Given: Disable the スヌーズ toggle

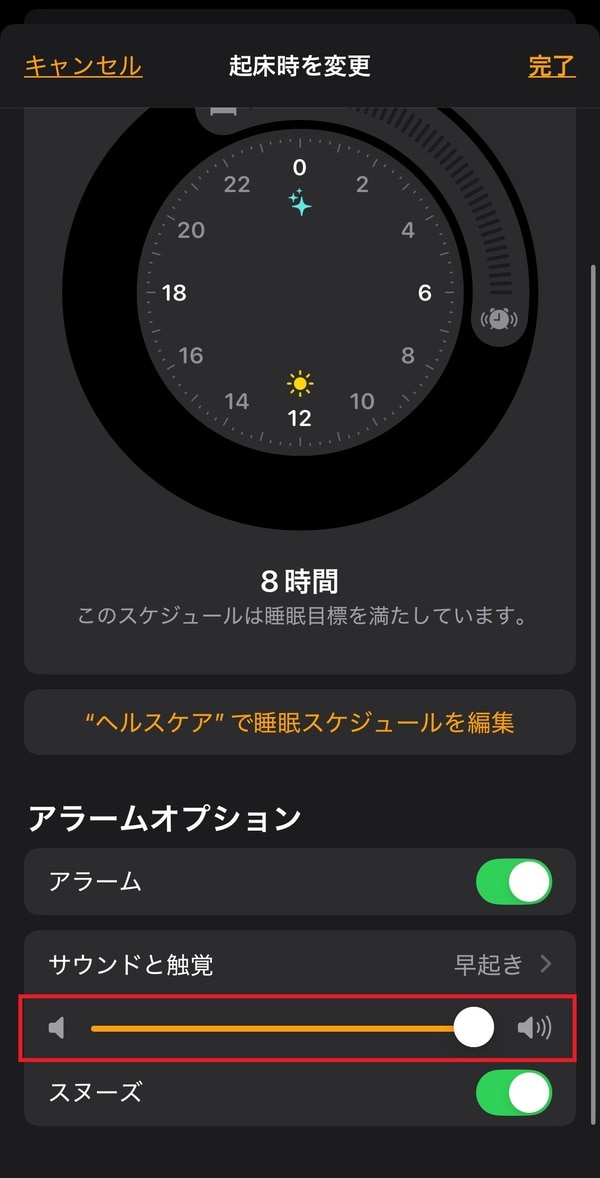Looking at the screenshot, I should click(x=513, y=1093).
